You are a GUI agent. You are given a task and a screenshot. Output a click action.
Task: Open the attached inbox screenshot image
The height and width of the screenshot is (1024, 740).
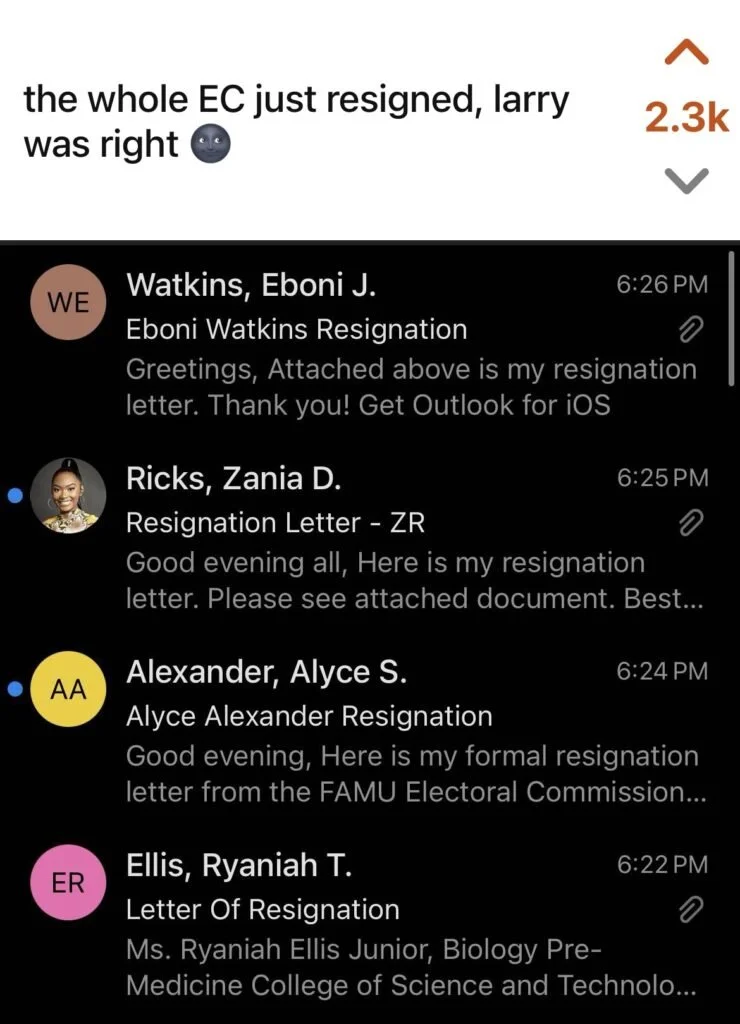[370, 632]
